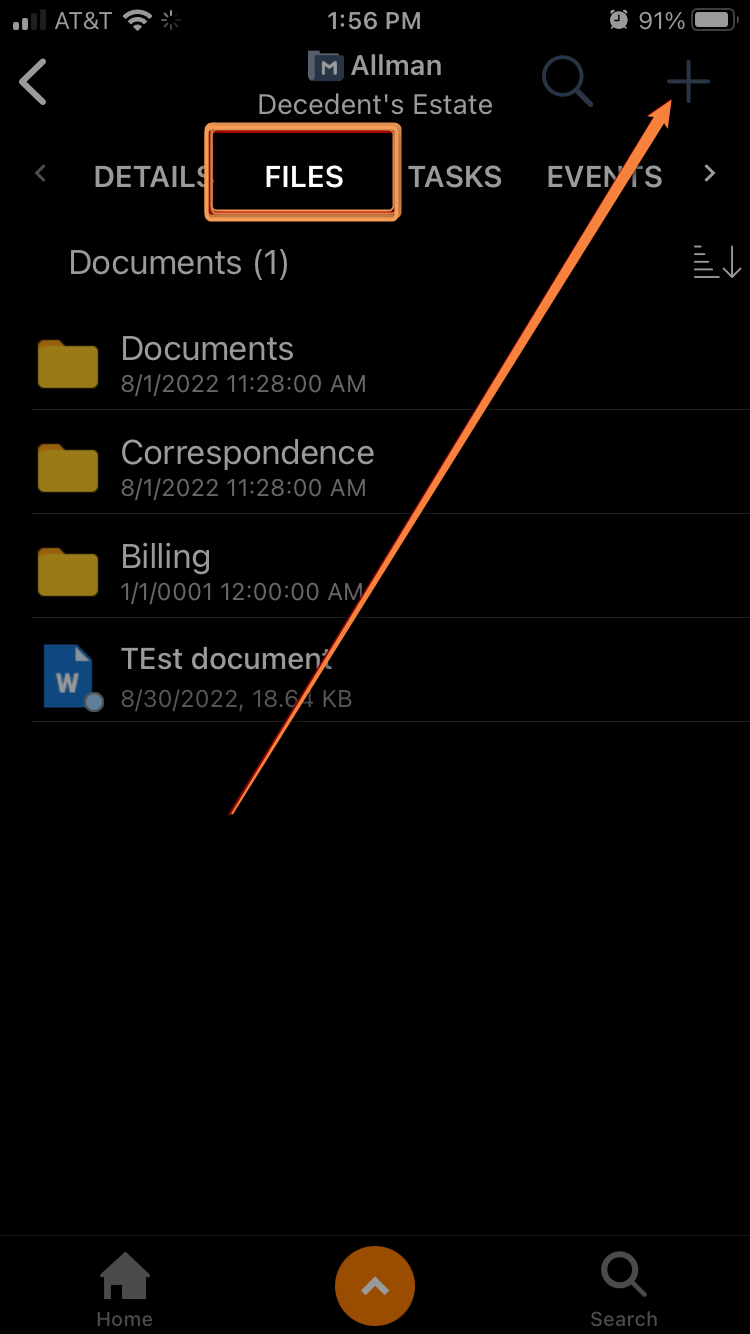Show previous tabs with left chevron
Image resolution: width=750 pixels, height=1334 pixels.
(x=40, y=174)
